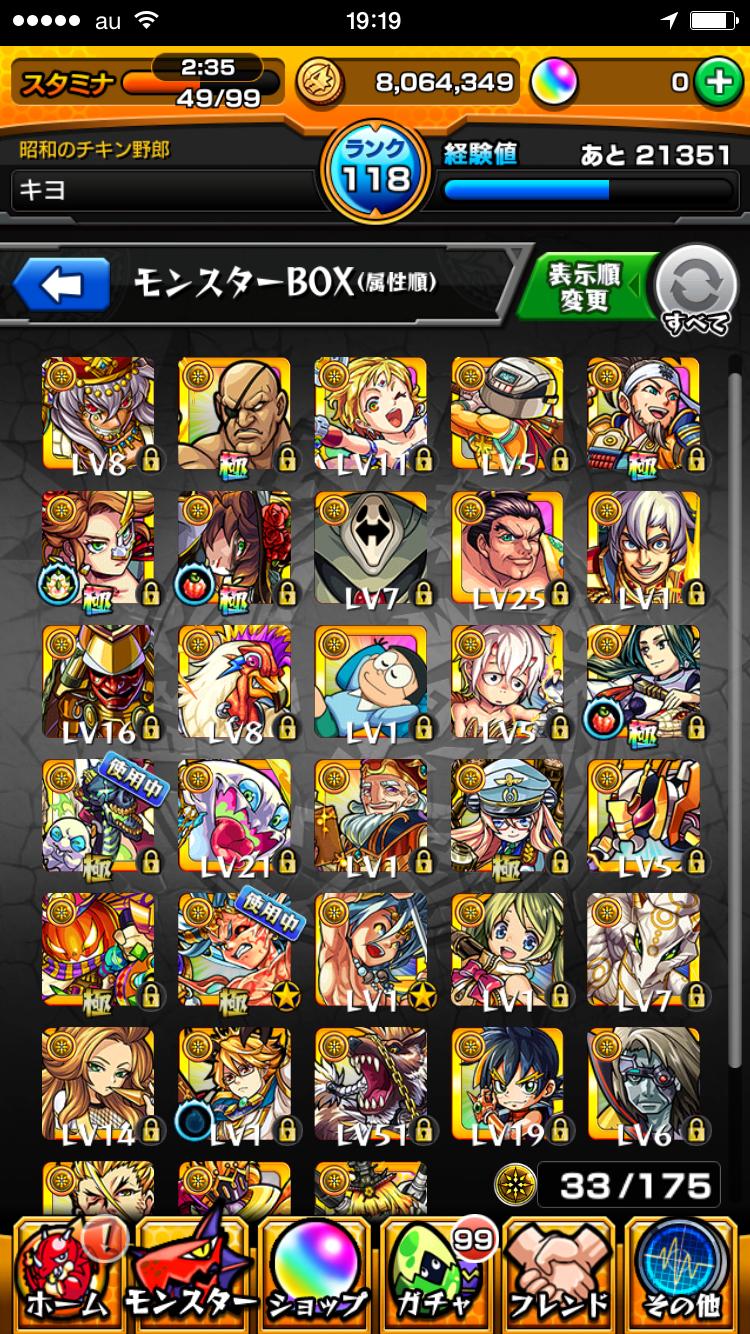This screenshot has height=1334, width=750.
Task: Switch to the モンスター tab
Action: tap(190, 1274)
